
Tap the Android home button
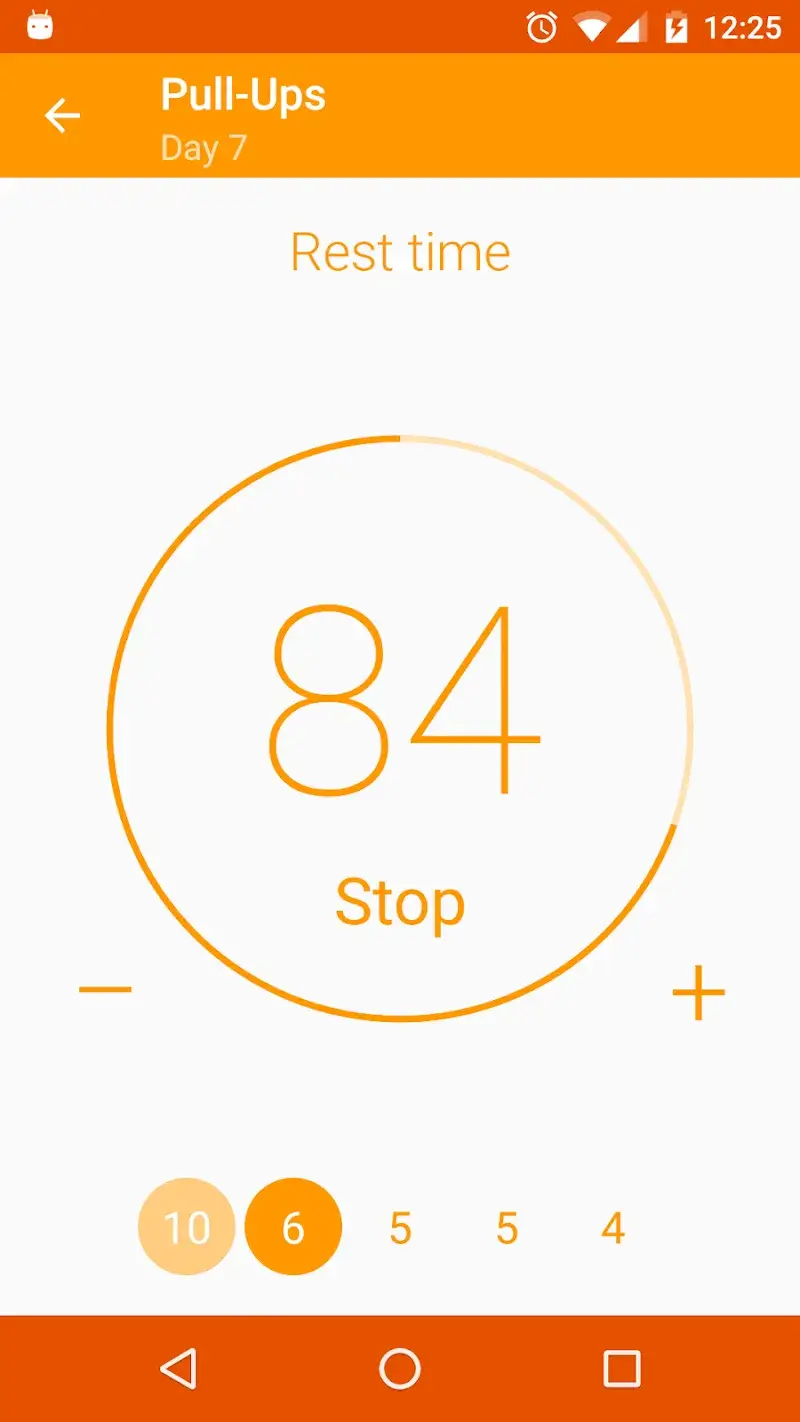coord(400,1368)
